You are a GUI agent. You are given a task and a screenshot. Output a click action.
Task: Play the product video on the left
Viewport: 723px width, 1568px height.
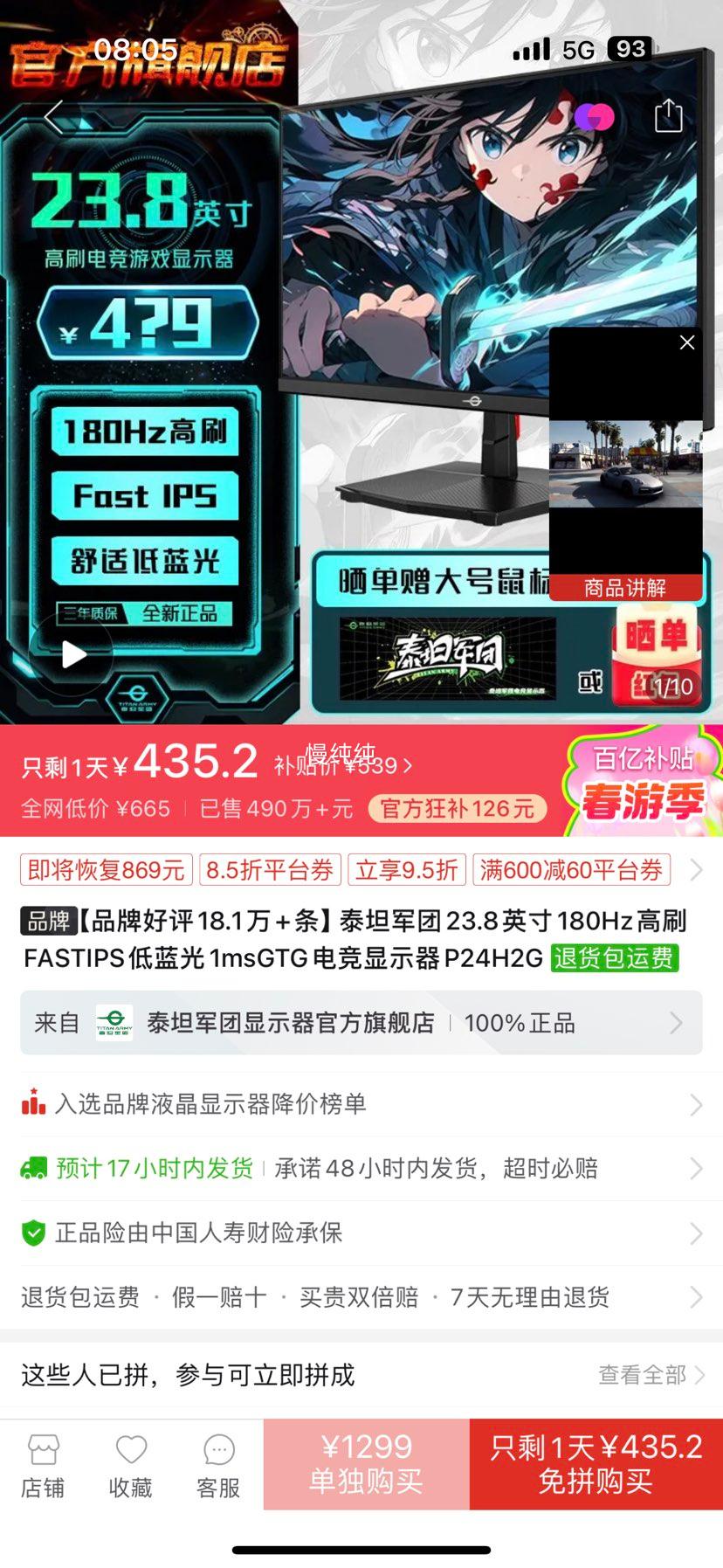[74, 655]
